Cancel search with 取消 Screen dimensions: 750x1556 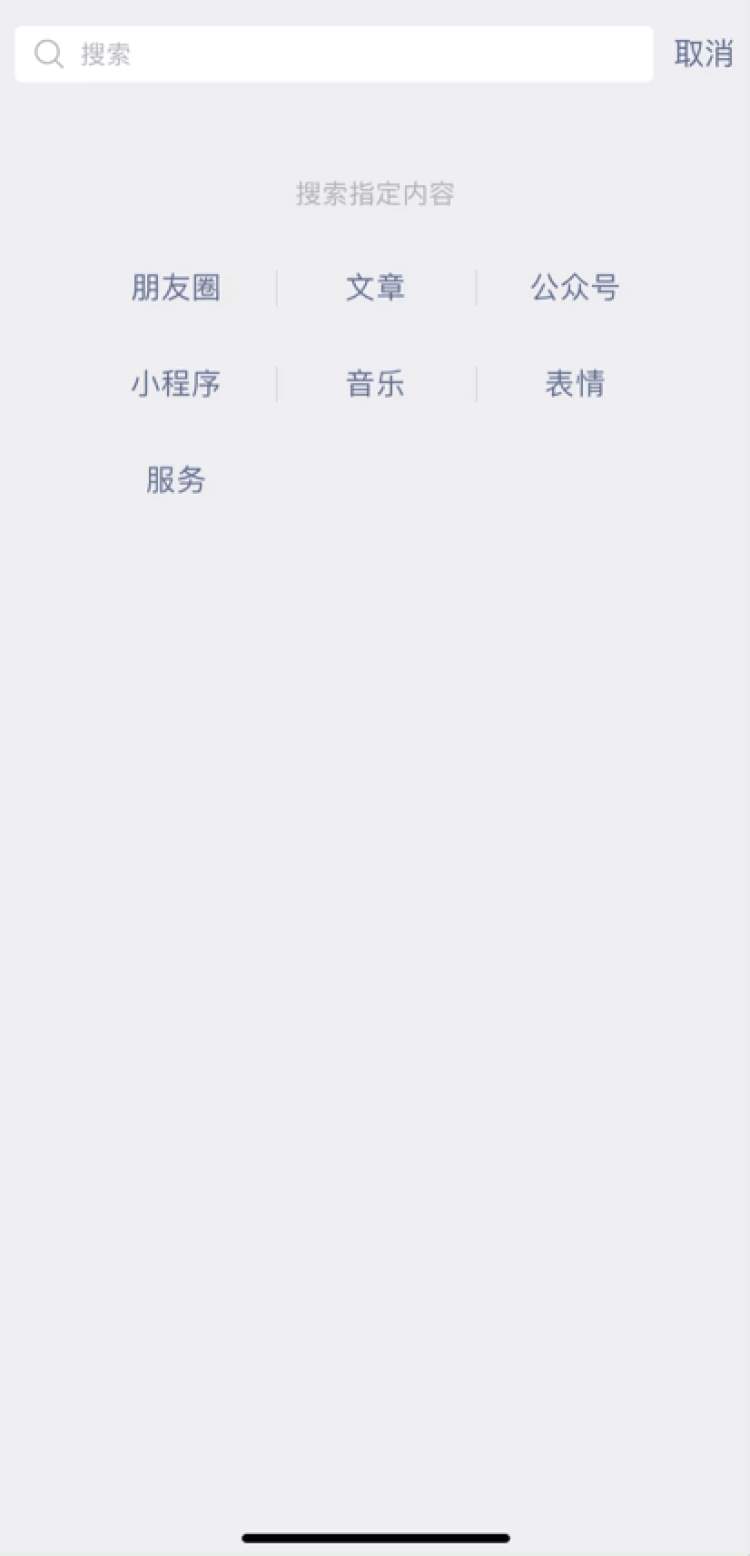click(704, 54)
